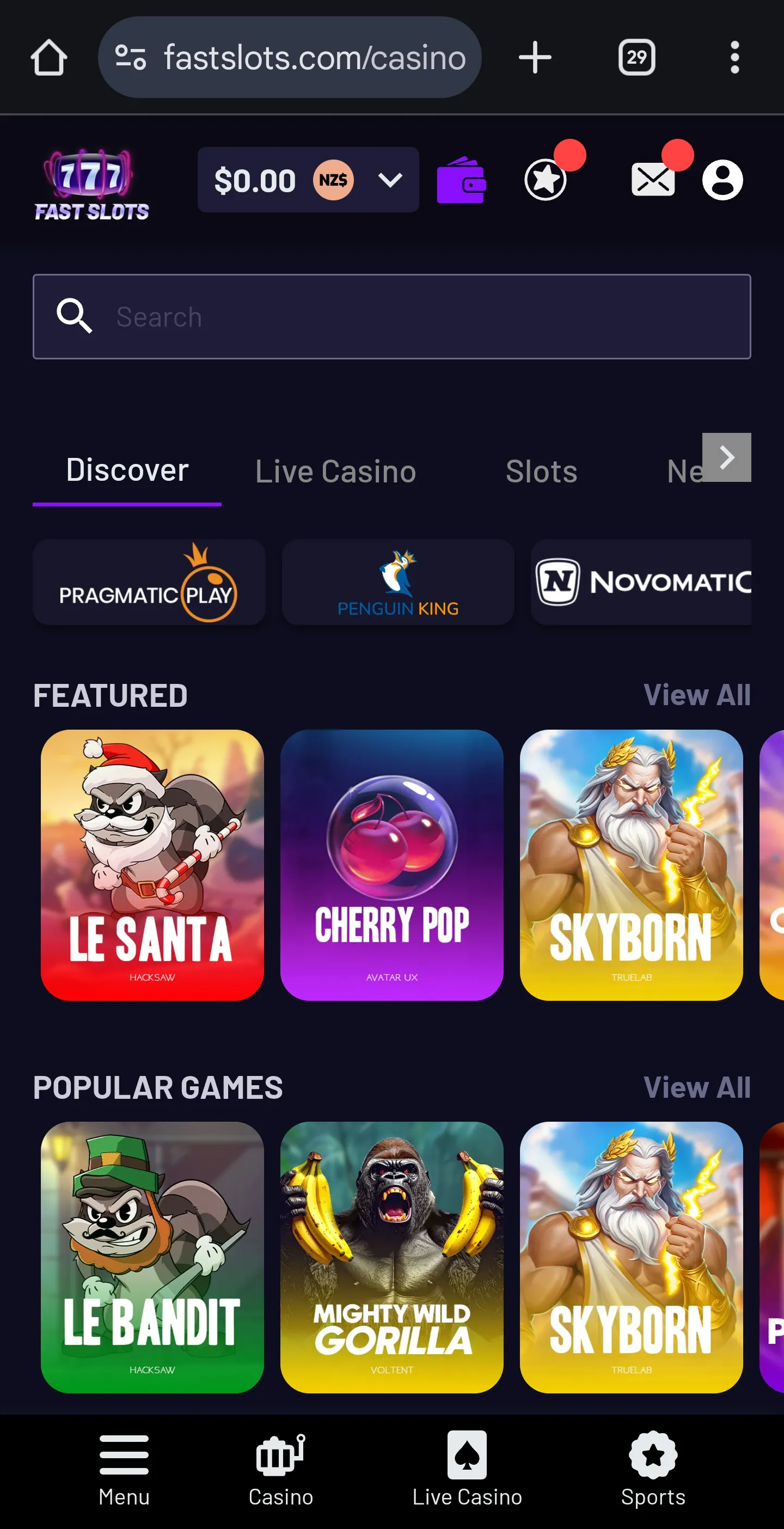Launch the Le Santa game

point(152,865)
